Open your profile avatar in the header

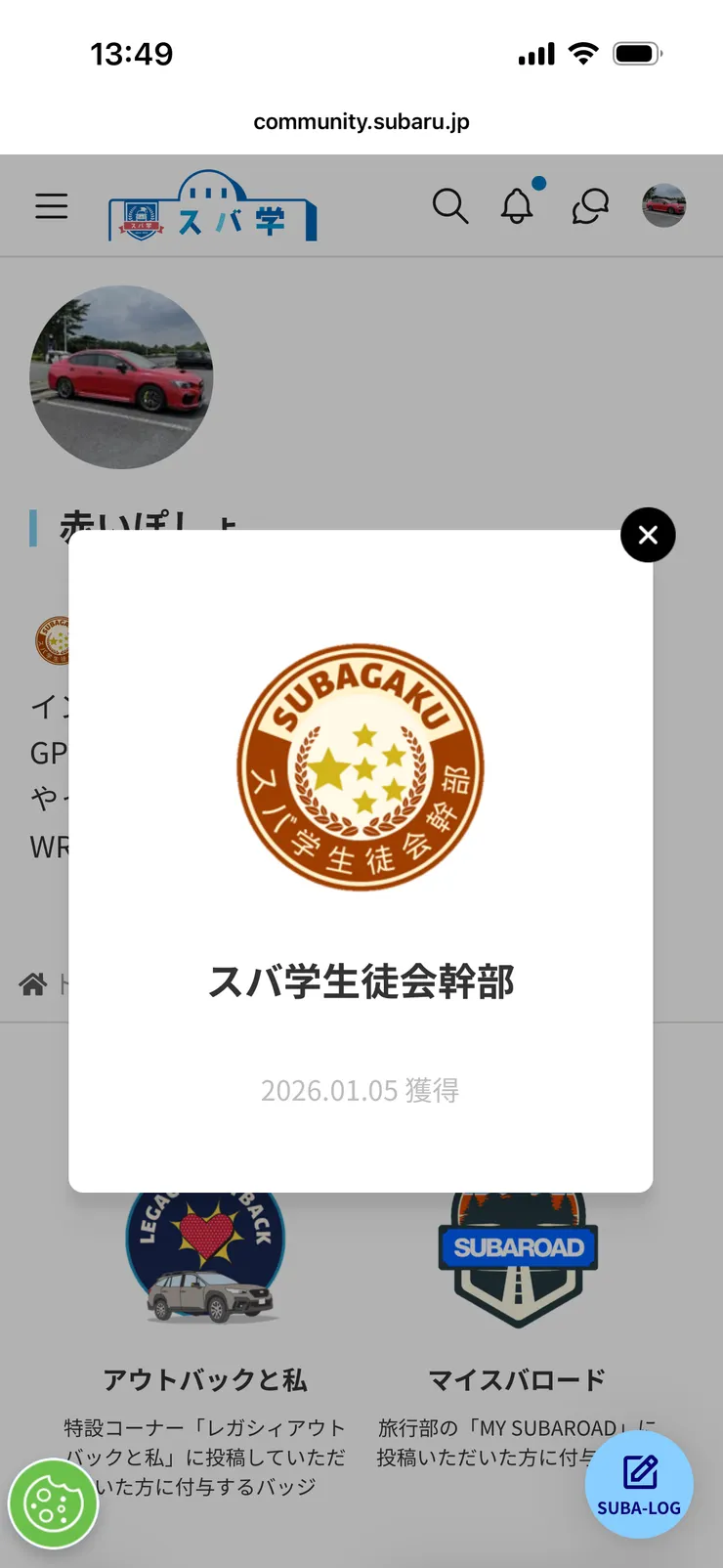[x=663, y=205]
